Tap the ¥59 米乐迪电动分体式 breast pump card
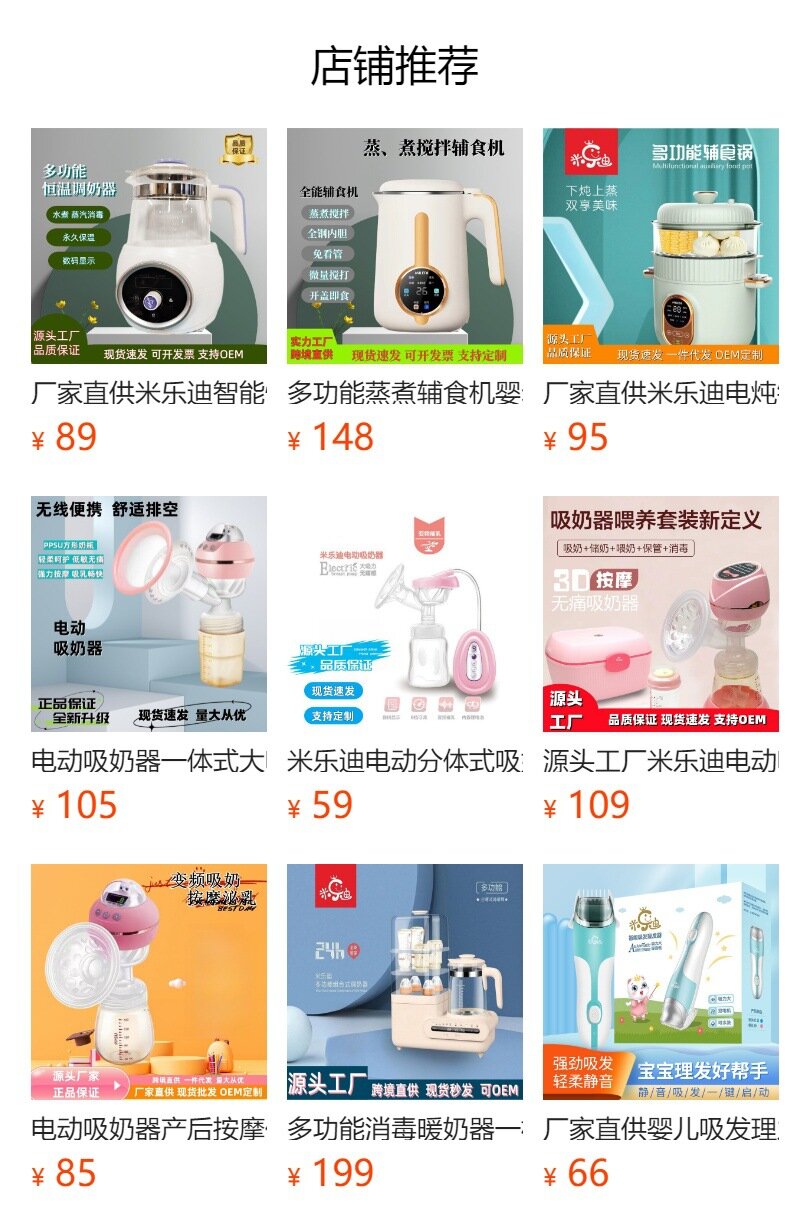 405,614
